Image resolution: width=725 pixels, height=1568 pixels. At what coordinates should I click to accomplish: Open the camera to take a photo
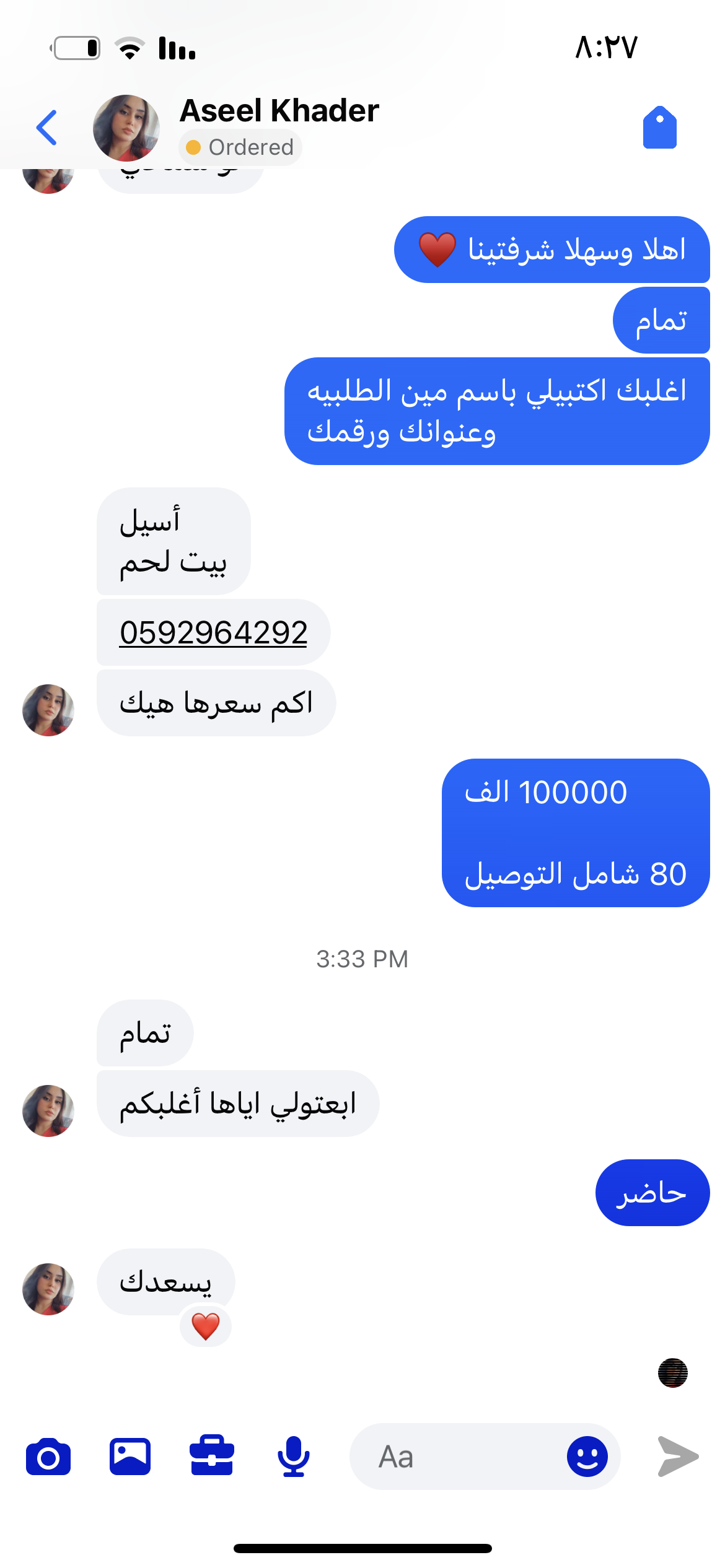pyautogui.click(x=48, y=1457)
